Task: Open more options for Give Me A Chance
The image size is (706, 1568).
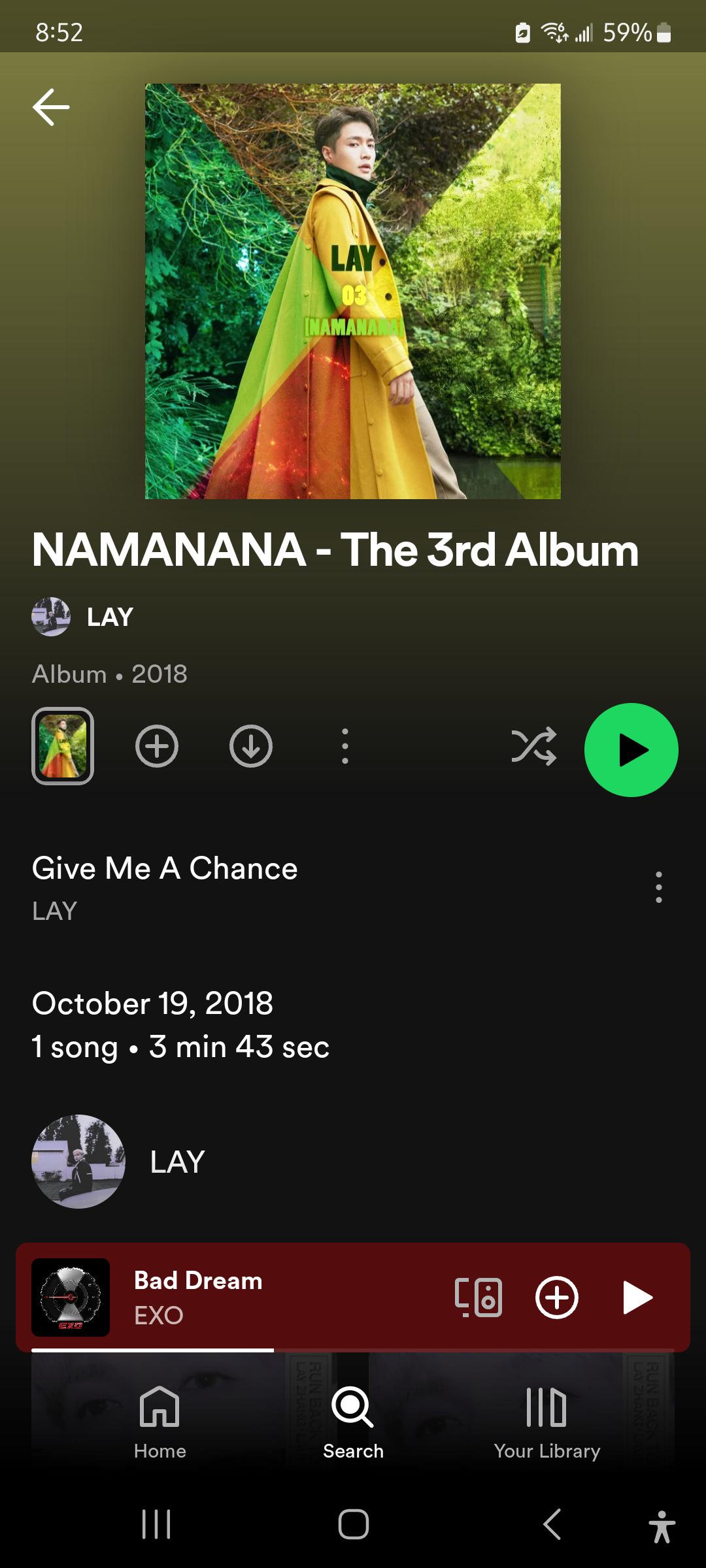Action: click(658, 887)
